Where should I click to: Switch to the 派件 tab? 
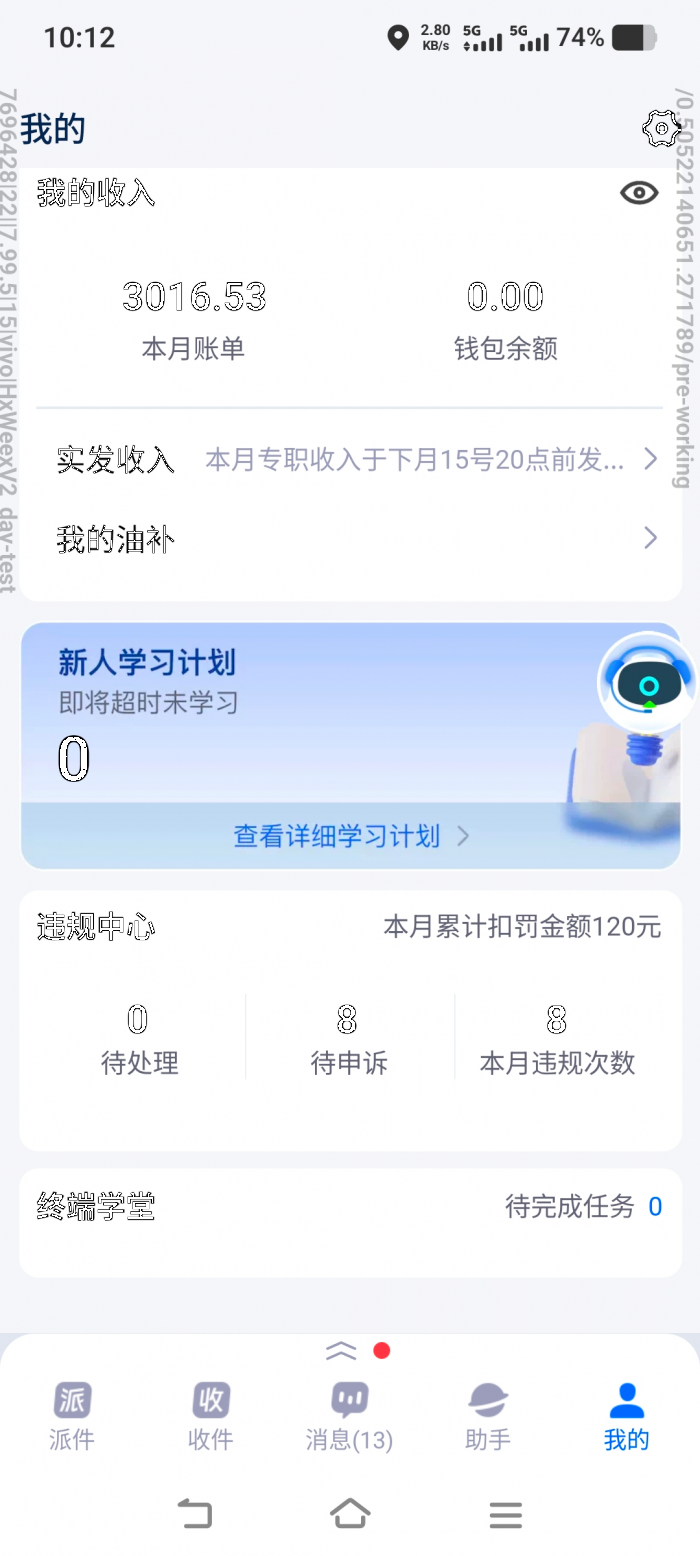point(71,1416)
